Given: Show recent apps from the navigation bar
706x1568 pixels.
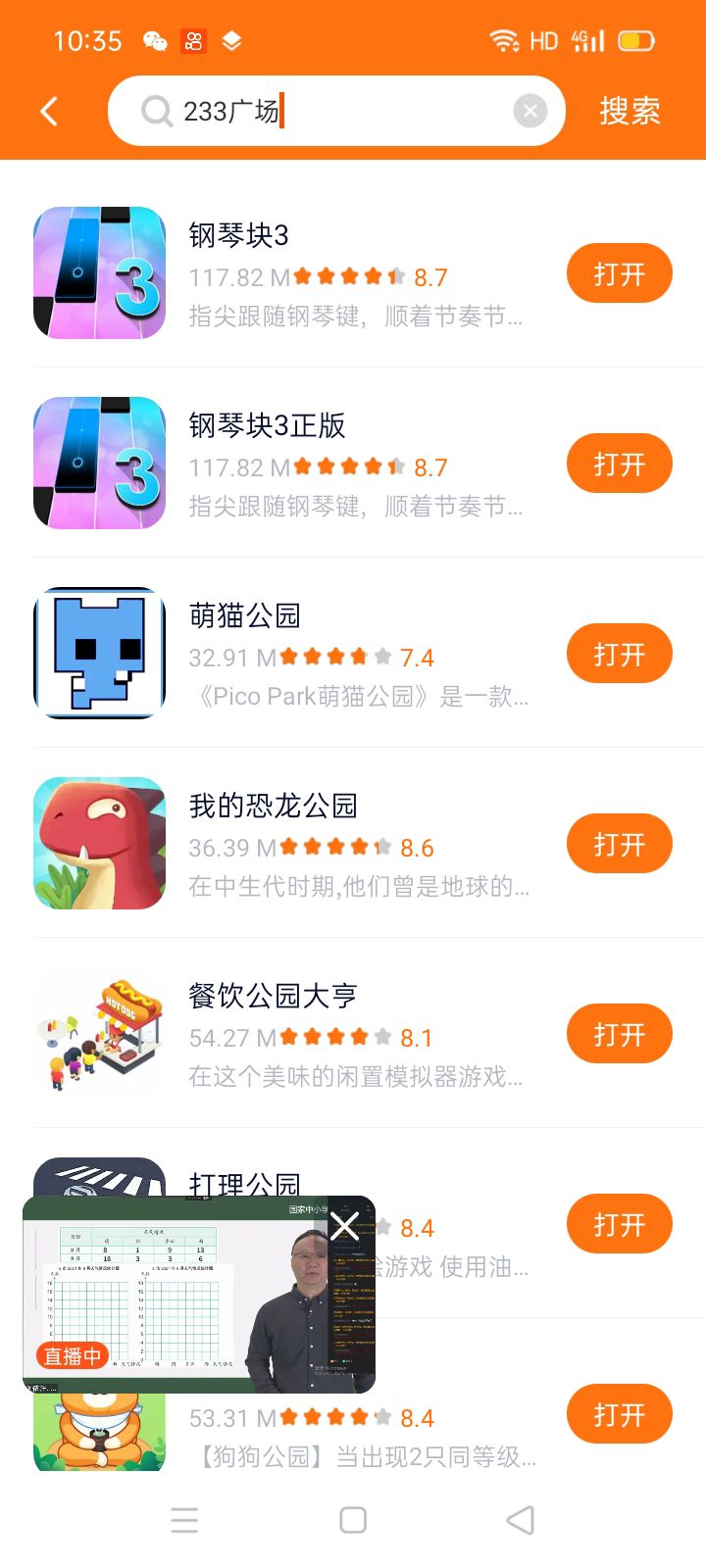Looking at the screenshot, I should (x=184, y=1520).
